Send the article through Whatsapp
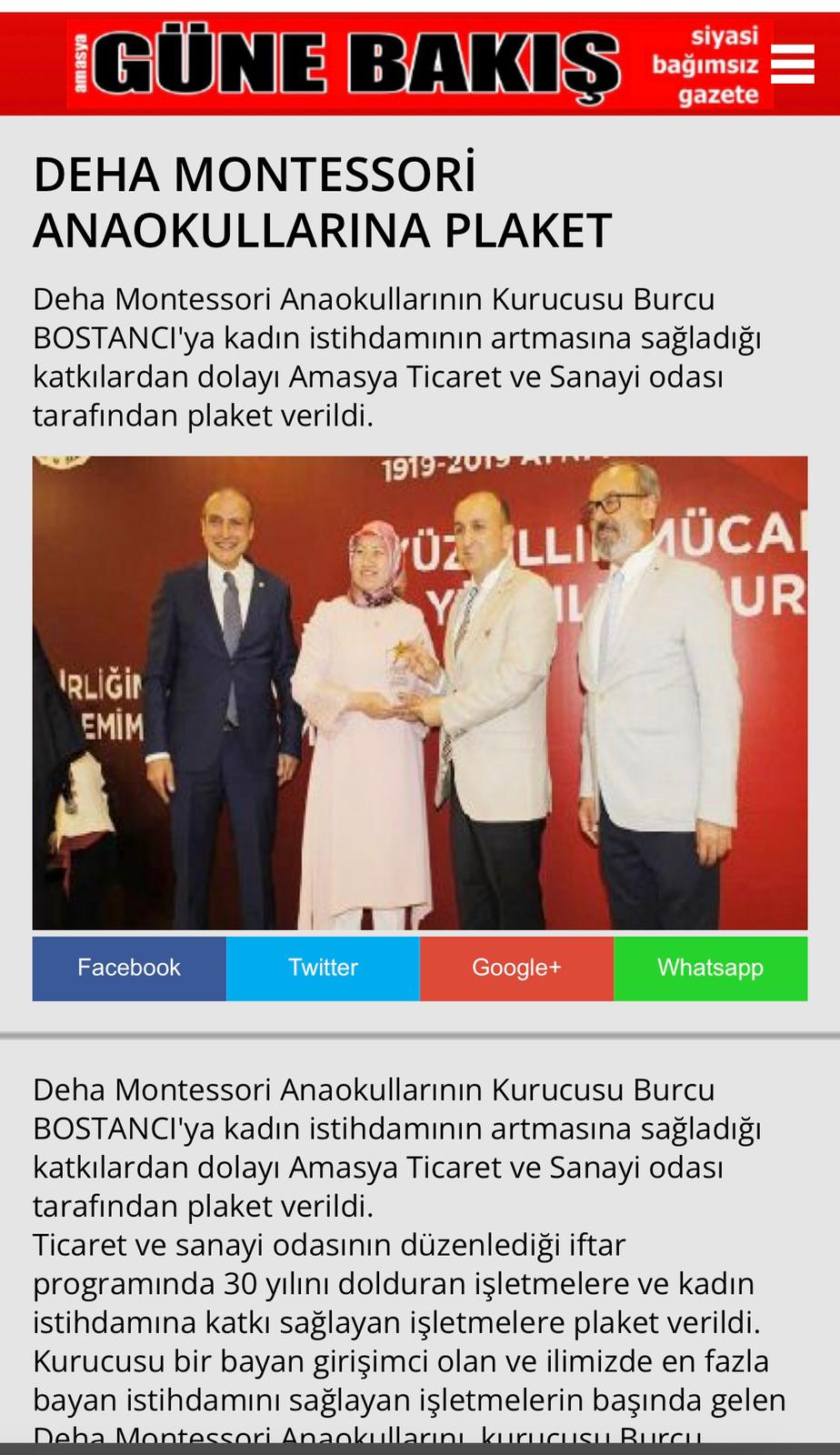The height and width of the screenshot is (1455, 840). [x=710, y=968]
